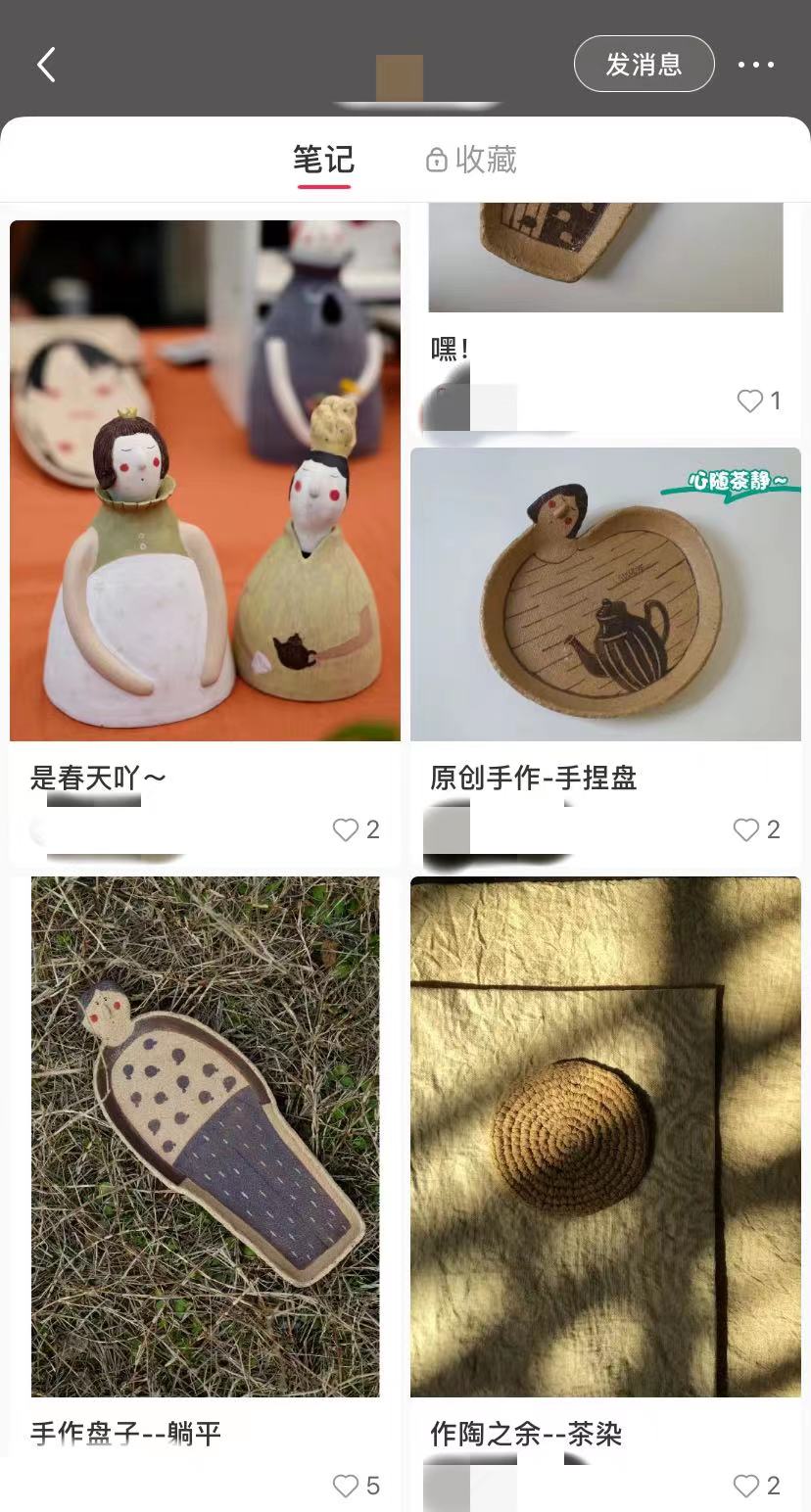Switch to the 收藏 tab
Viewport: 811px width, 1512px height.
pos(471,160)
